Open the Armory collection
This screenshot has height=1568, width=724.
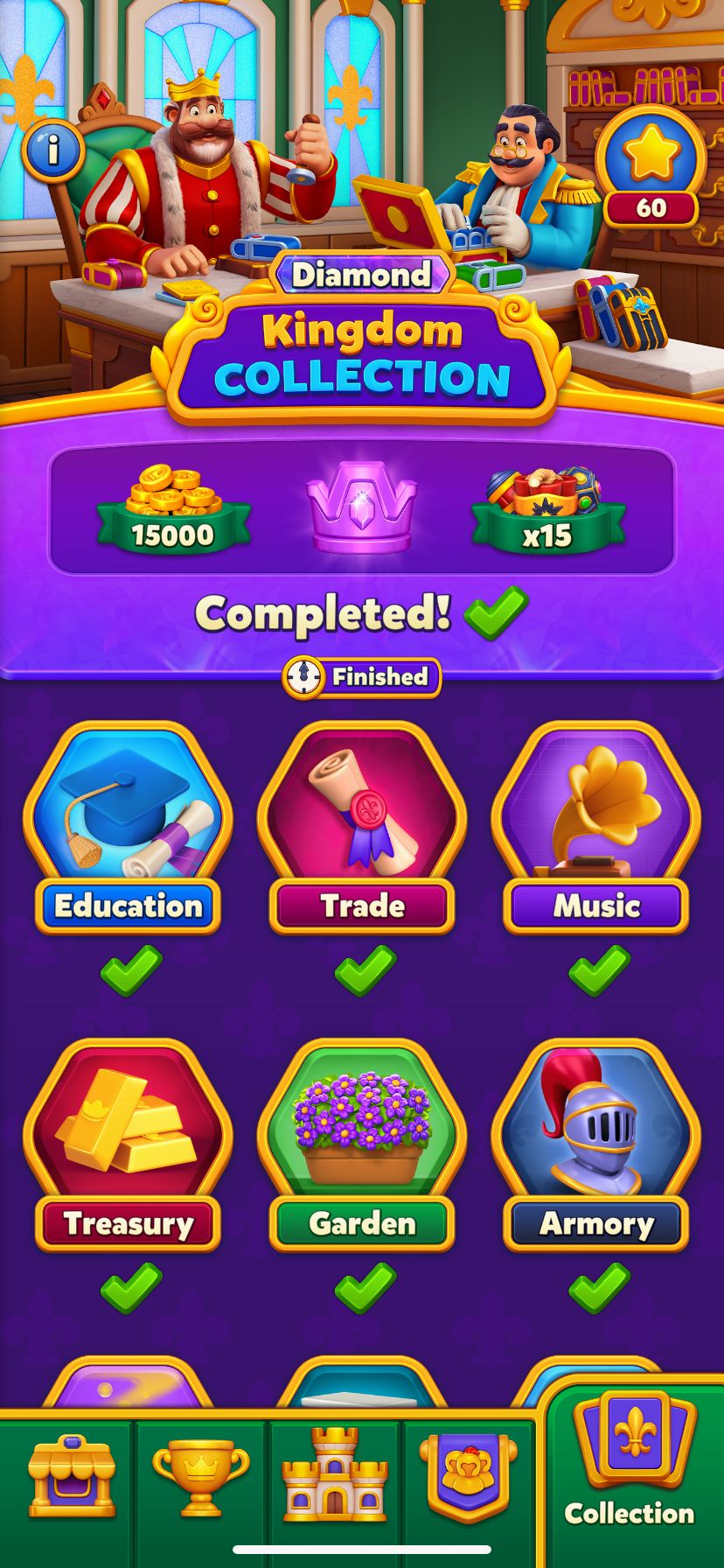point(596,1145)
